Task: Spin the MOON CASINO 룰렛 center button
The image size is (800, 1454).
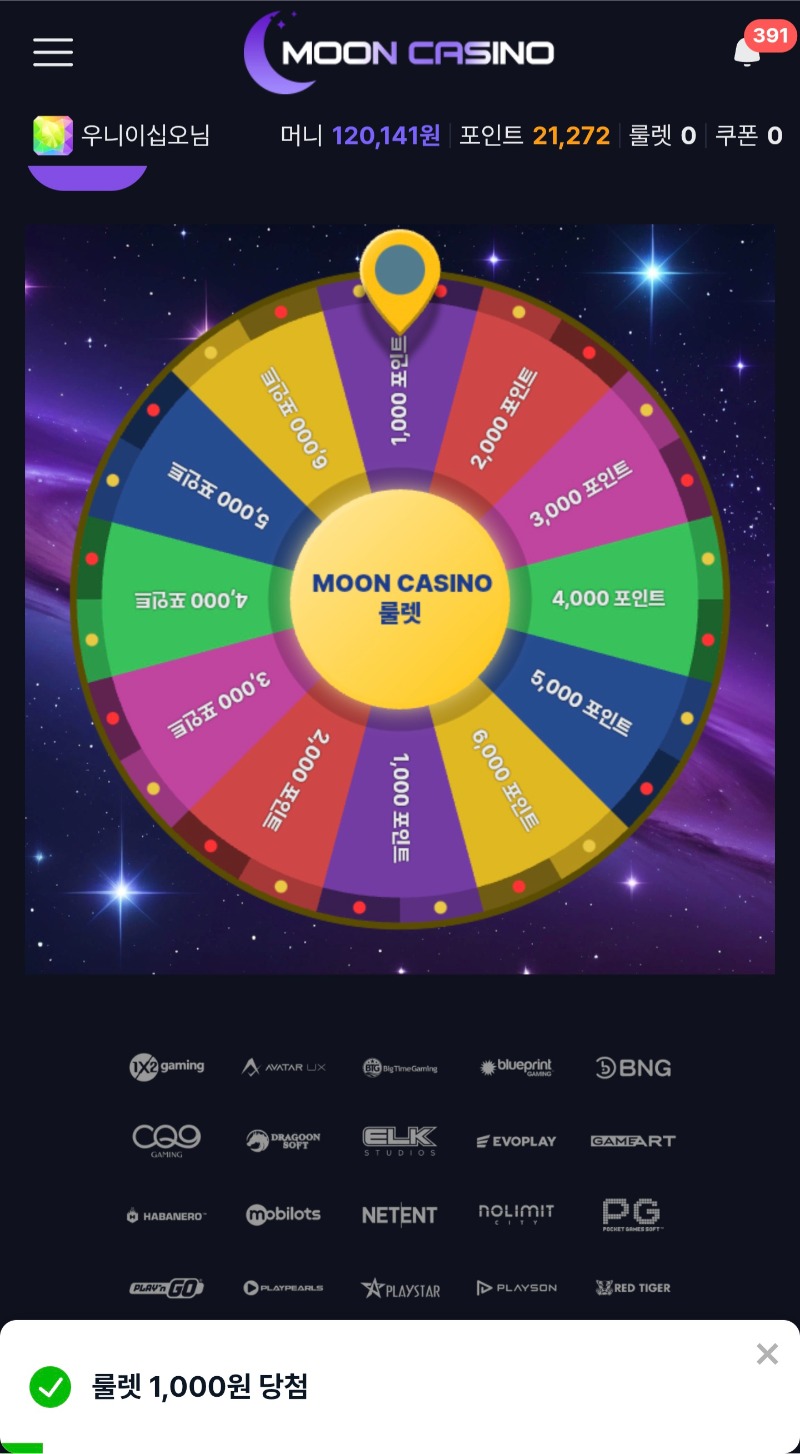Action: [x=400, y=597]
